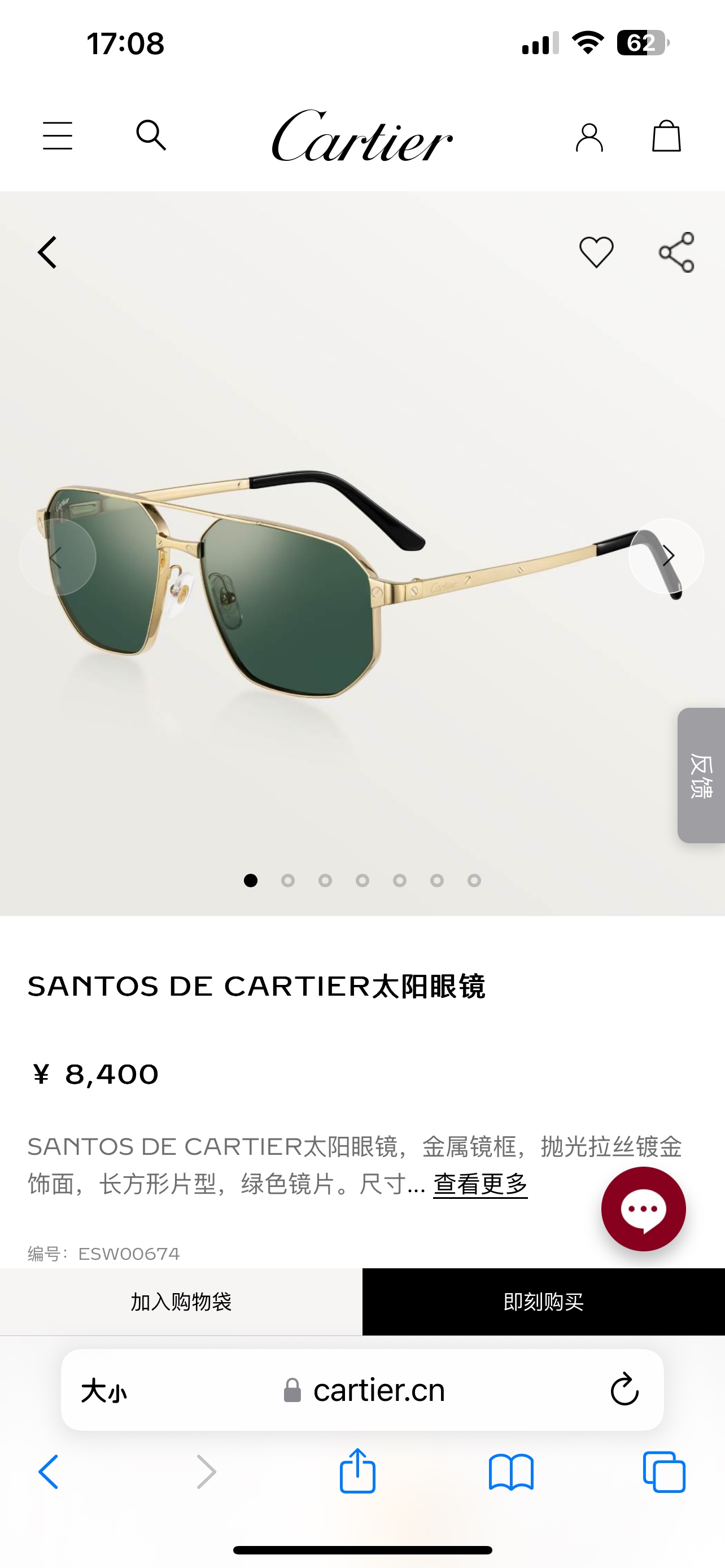The width and height of the screenshot is (725, 1568).
Task: Open Safari bookmarks
Action: click(x=511, y=1472)
